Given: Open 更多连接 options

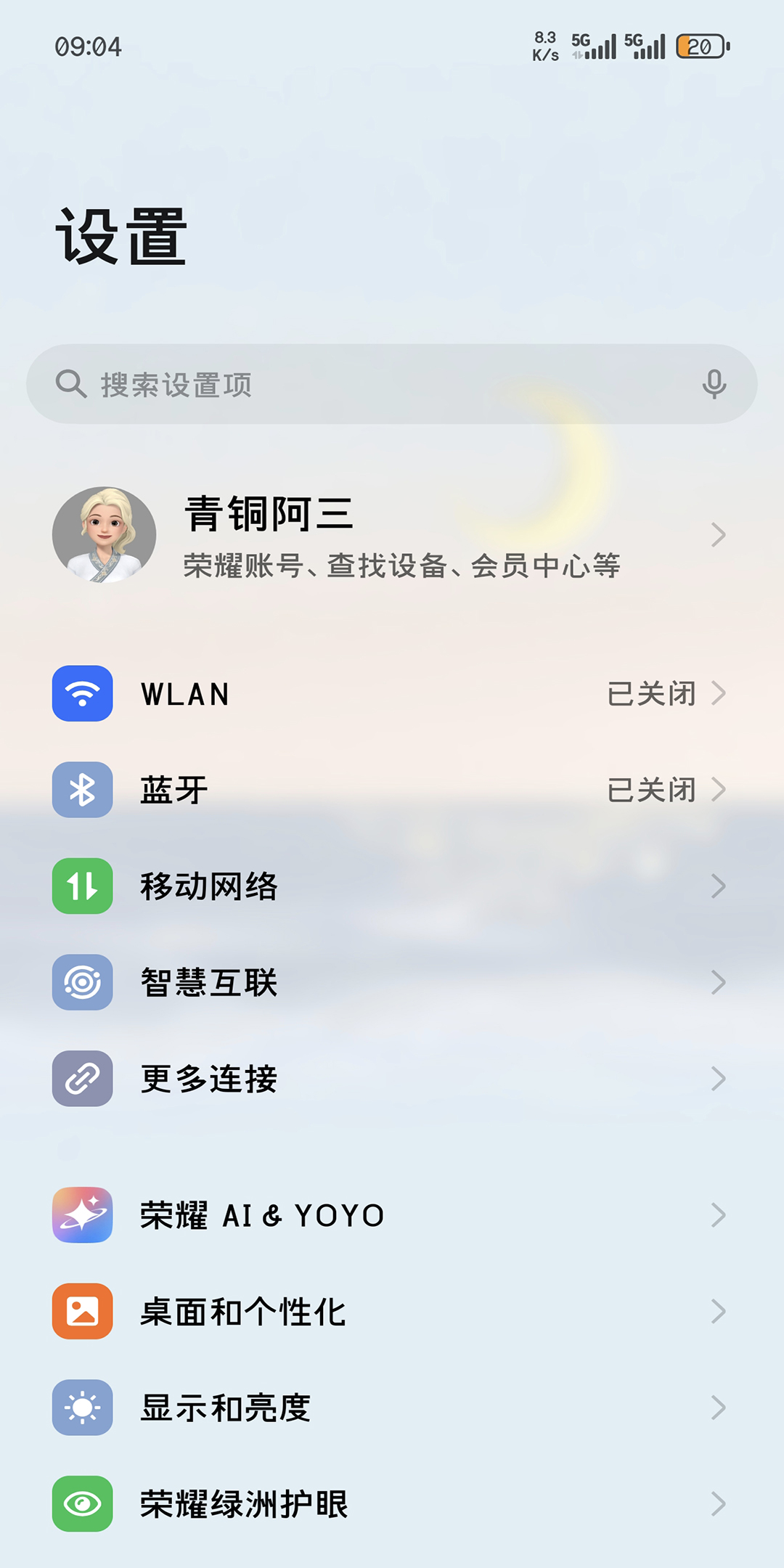Looking at the screenshot, I should click(392, 1079).
